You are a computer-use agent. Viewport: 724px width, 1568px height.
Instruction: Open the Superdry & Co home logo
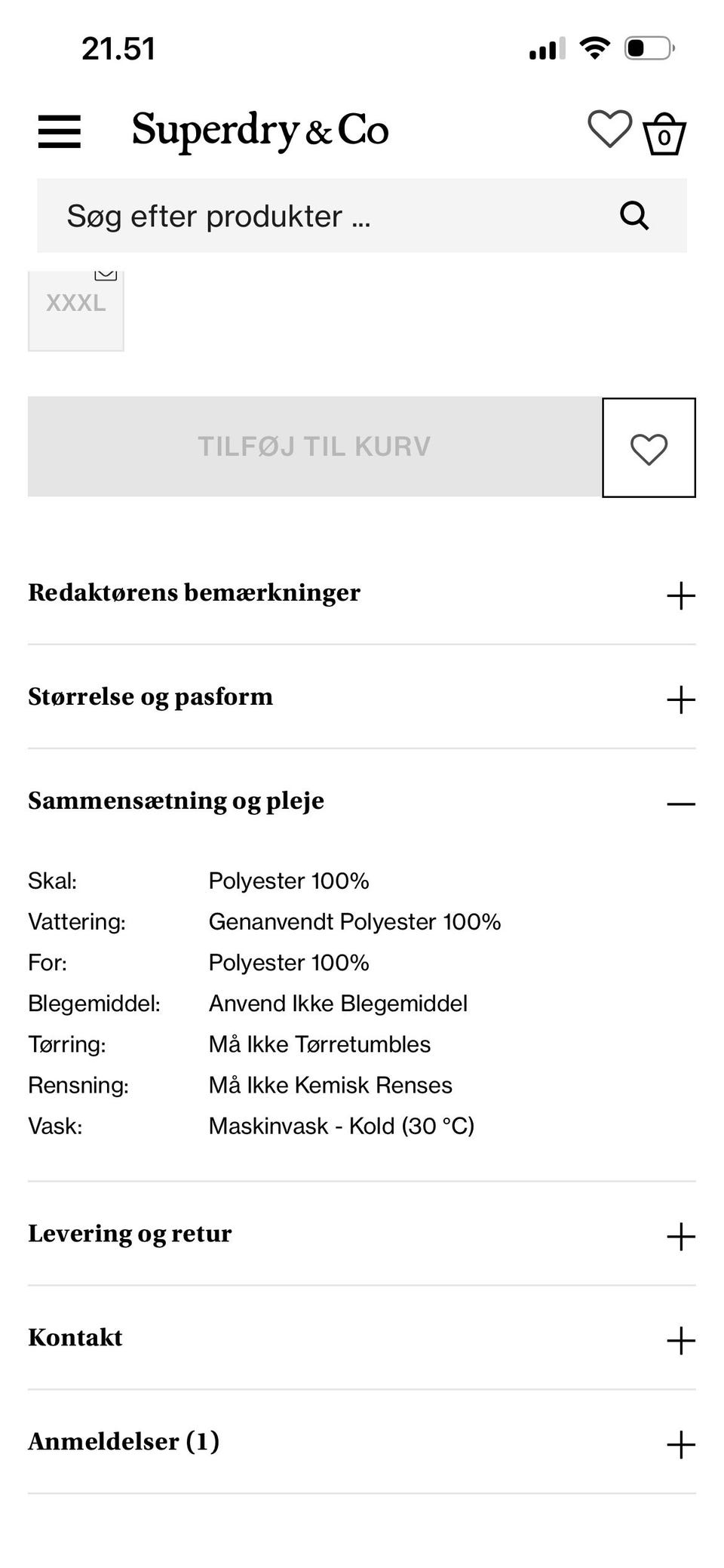tap(260, 130)
